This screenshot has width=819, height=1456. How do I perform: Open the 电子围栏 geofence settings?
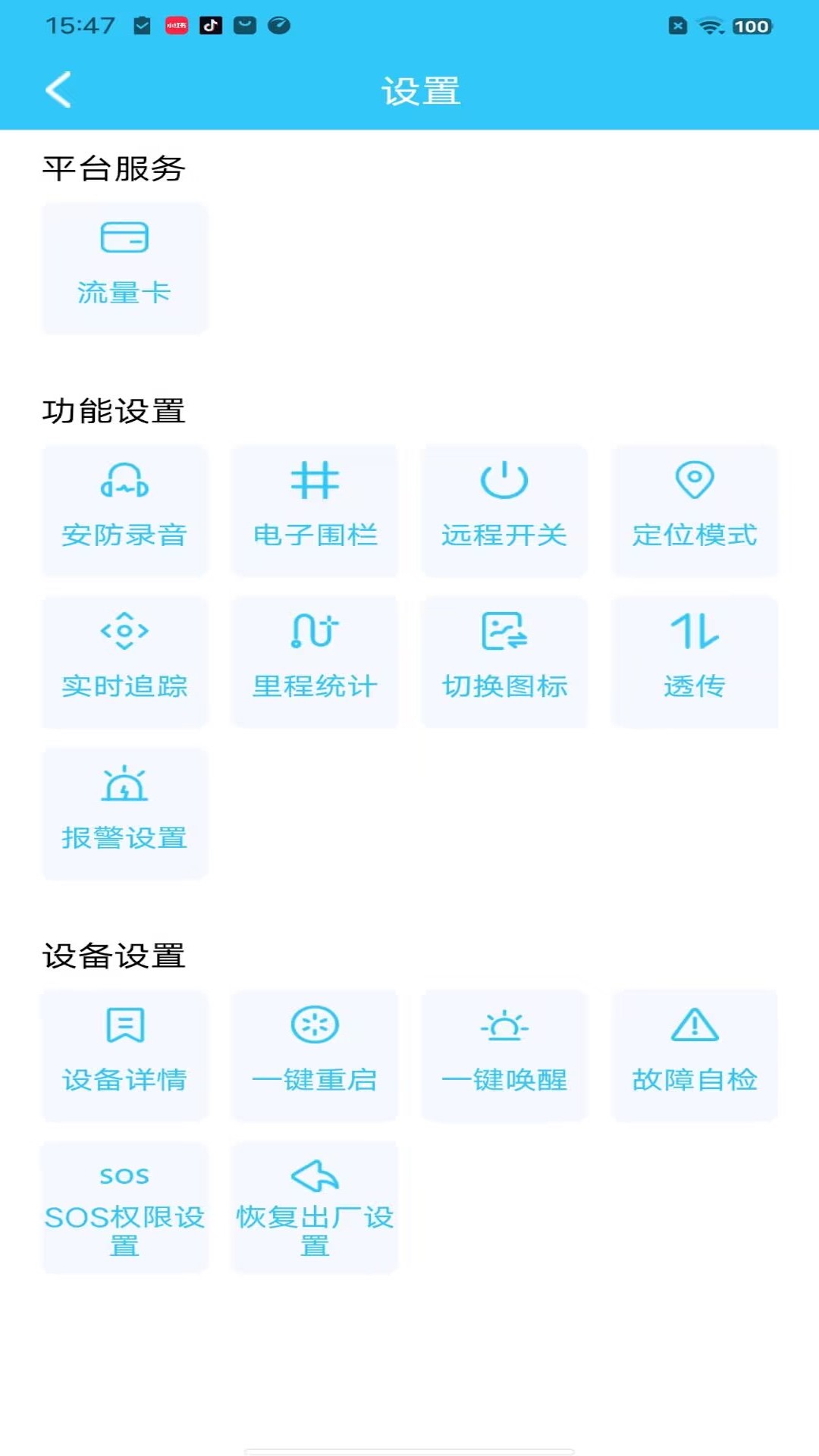tap(315, 510)
